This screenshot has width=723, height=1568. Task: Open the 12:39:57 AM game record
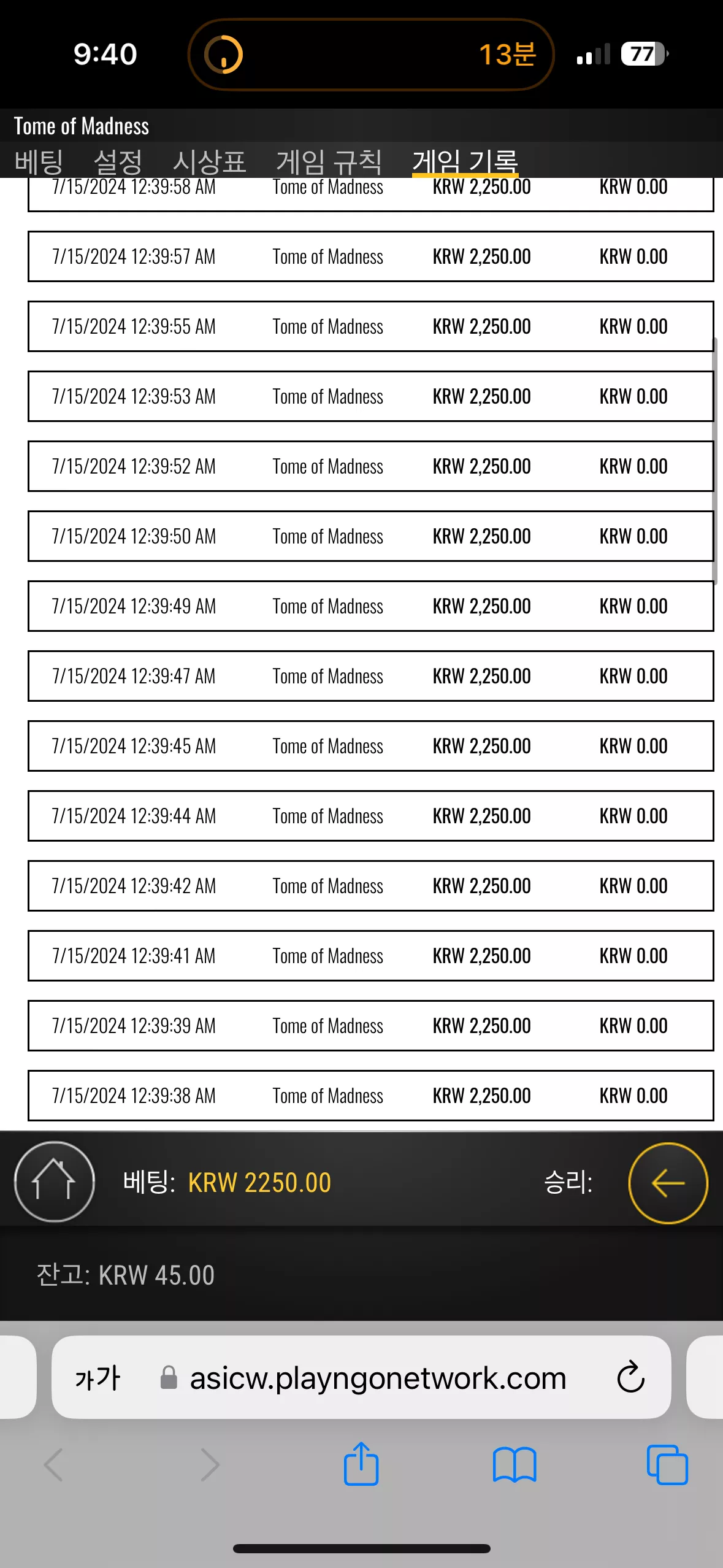[x=370, y=256]
